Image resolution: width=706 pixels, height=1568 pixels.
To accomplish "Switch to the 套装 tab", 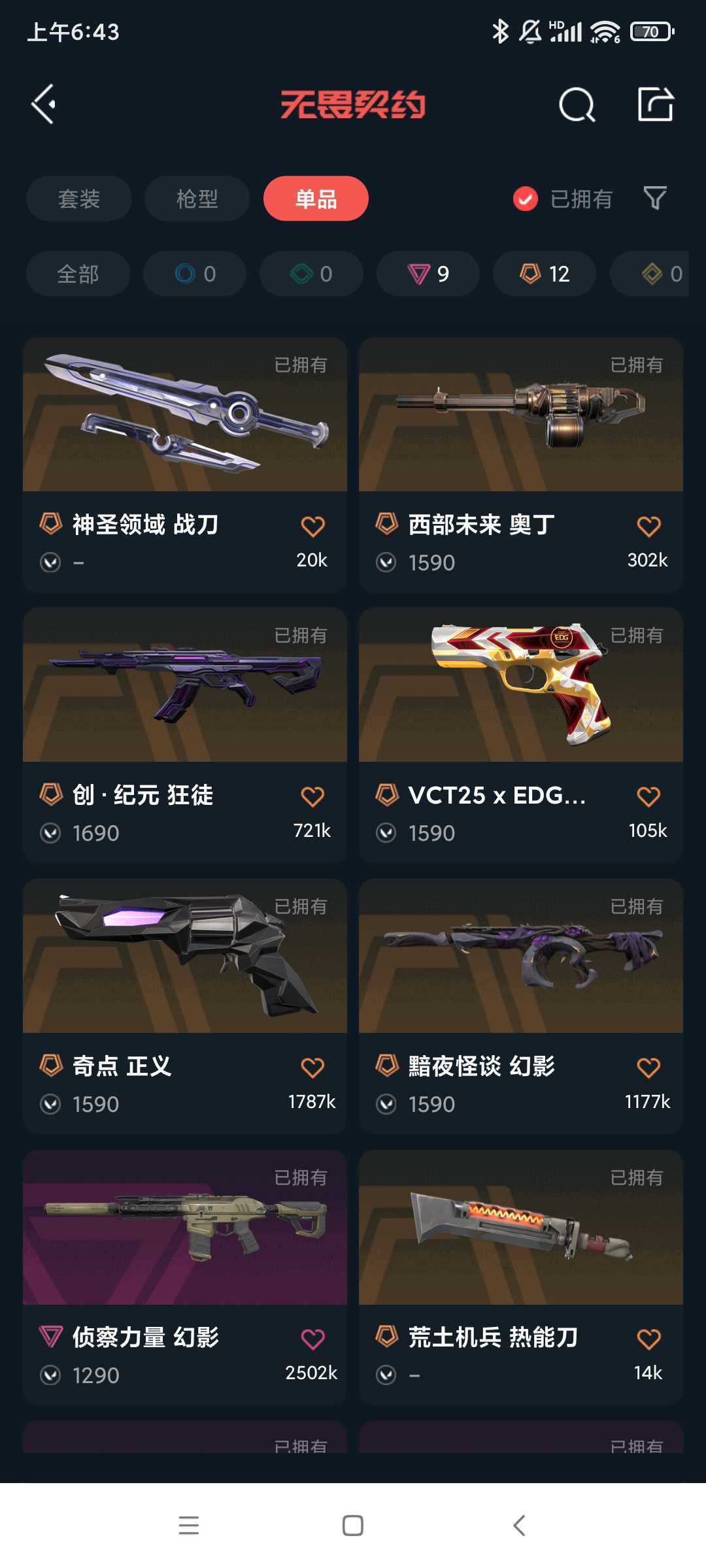I will 78,199.
